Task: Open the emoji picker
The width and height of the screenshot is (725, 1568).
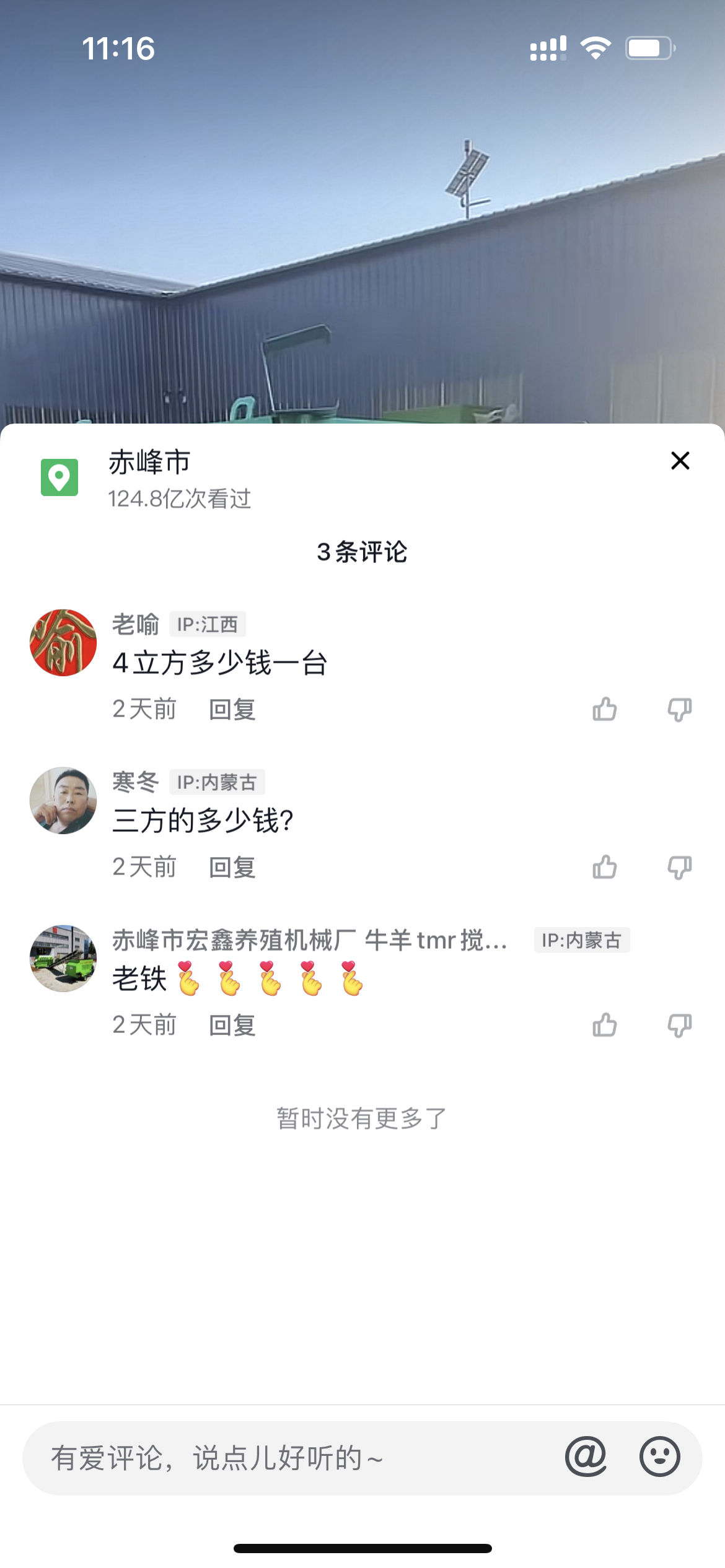Action: tap(659, 1457)
